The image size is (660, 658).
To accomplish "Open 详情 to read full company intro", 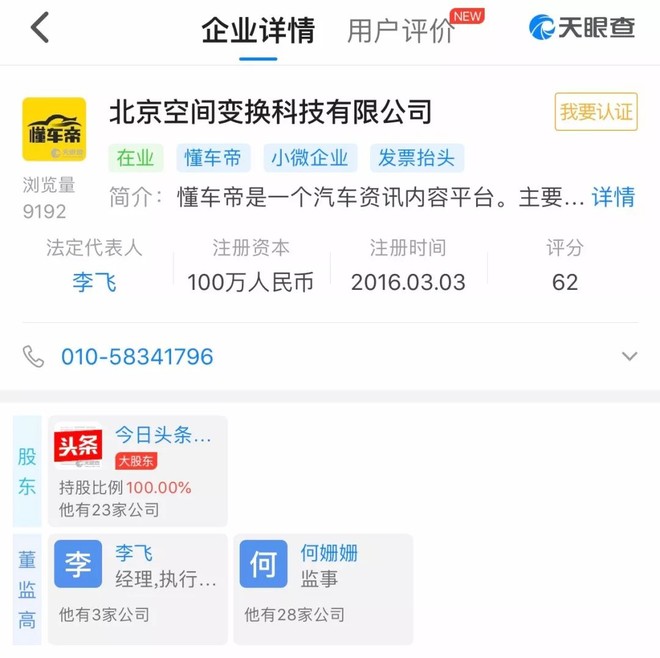I will pyautogui.click(x=613, y=197).
